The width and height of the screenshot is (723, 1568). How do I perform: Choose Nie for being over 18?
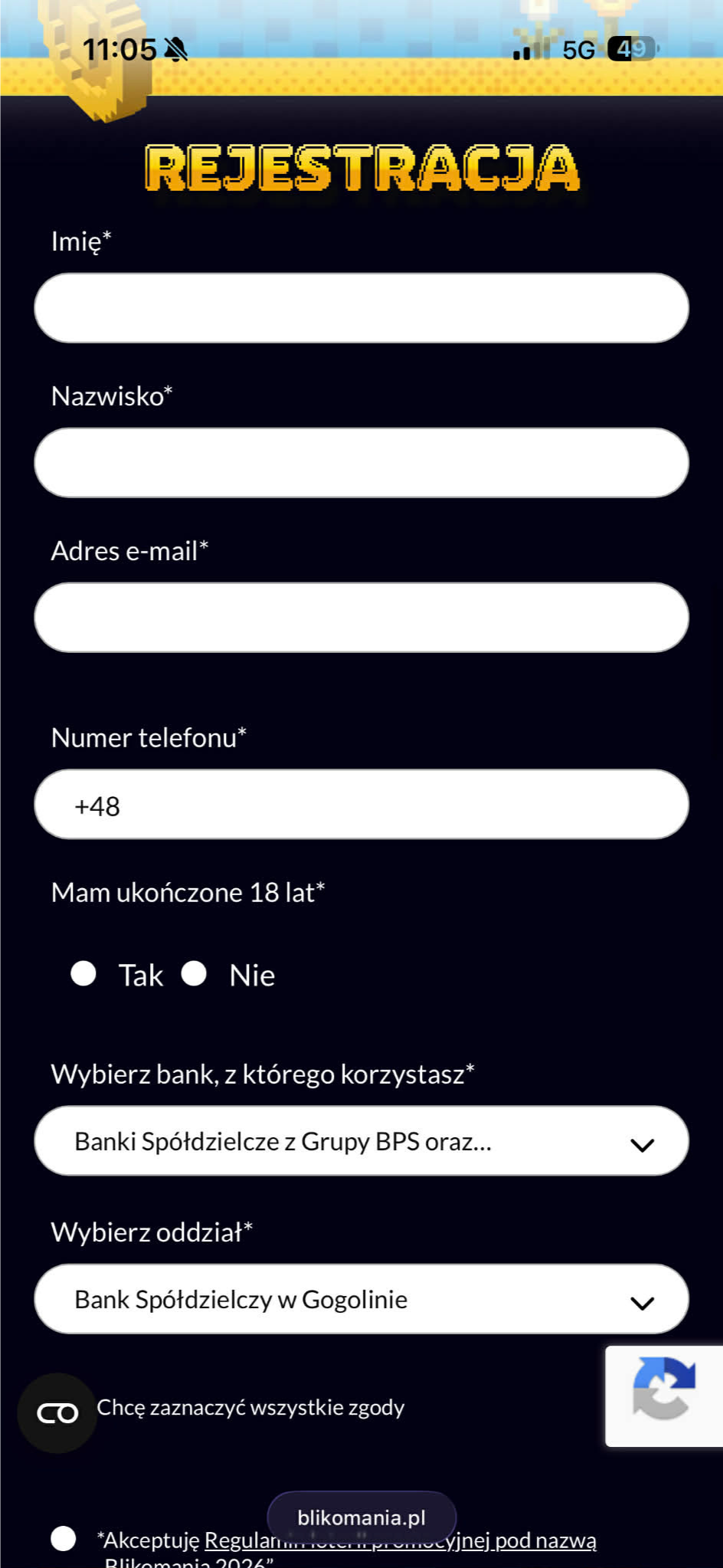pyautogui.click(x=194, y=974)
